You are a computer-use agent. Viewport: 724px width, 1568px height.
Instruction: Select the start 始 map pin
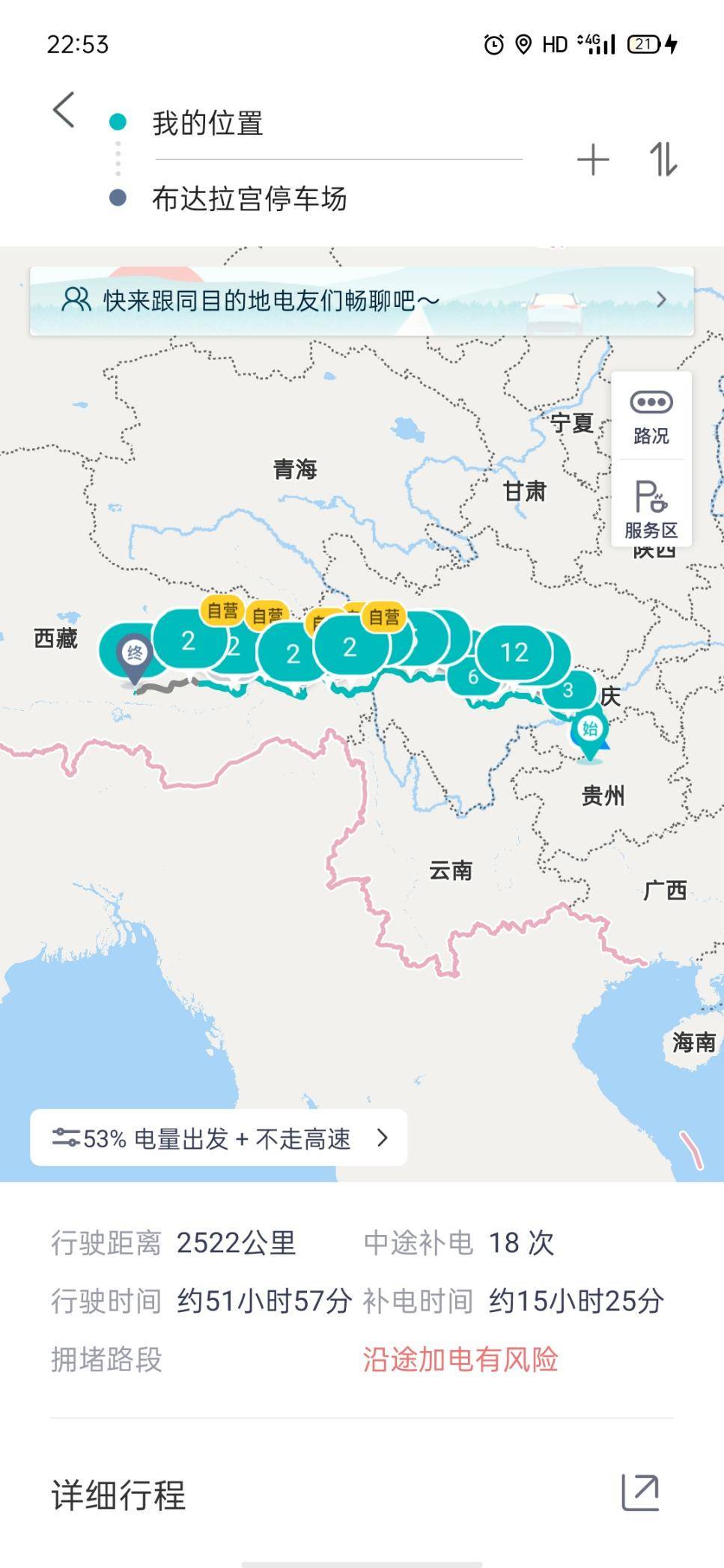pos(590,730)
